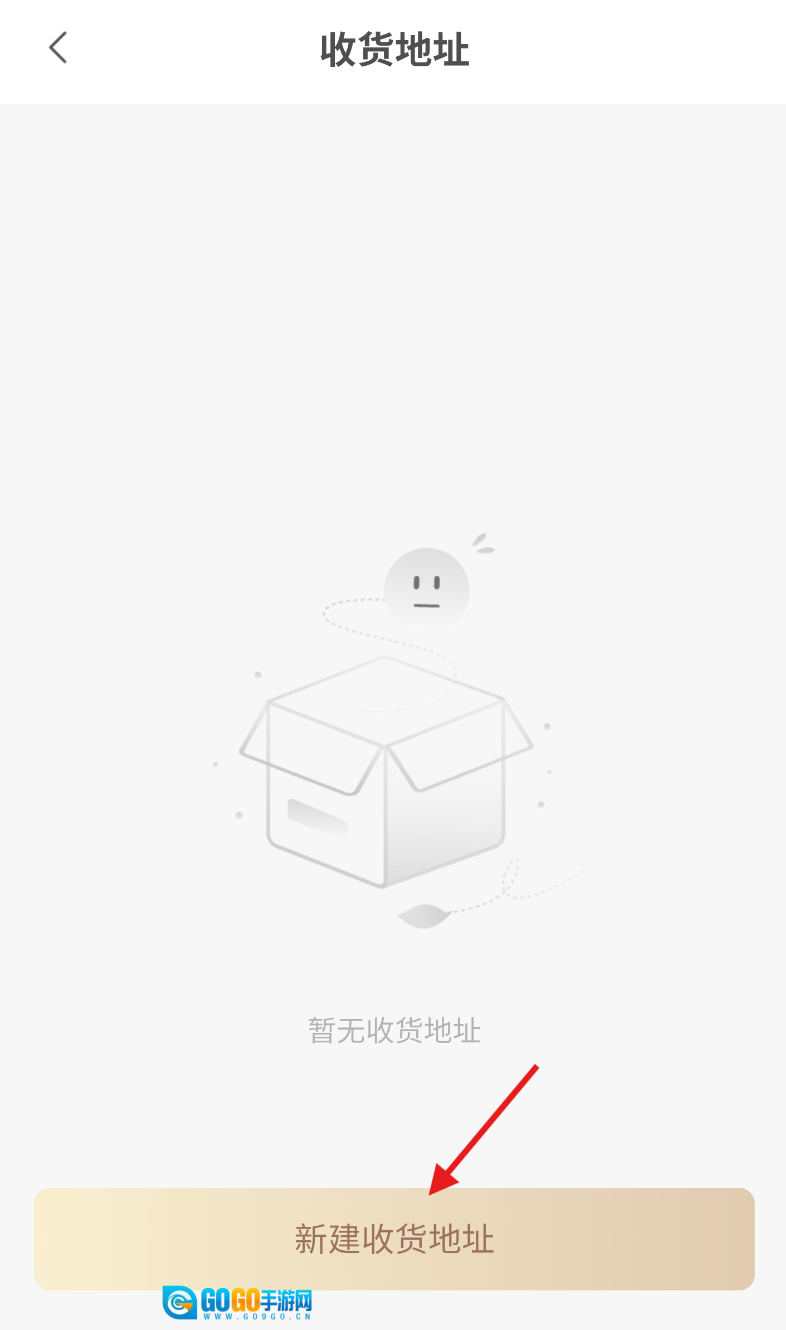The image size is (786, 1330).
Task: Tap the 新建收货地址 button
Action: coord(394,1238)
